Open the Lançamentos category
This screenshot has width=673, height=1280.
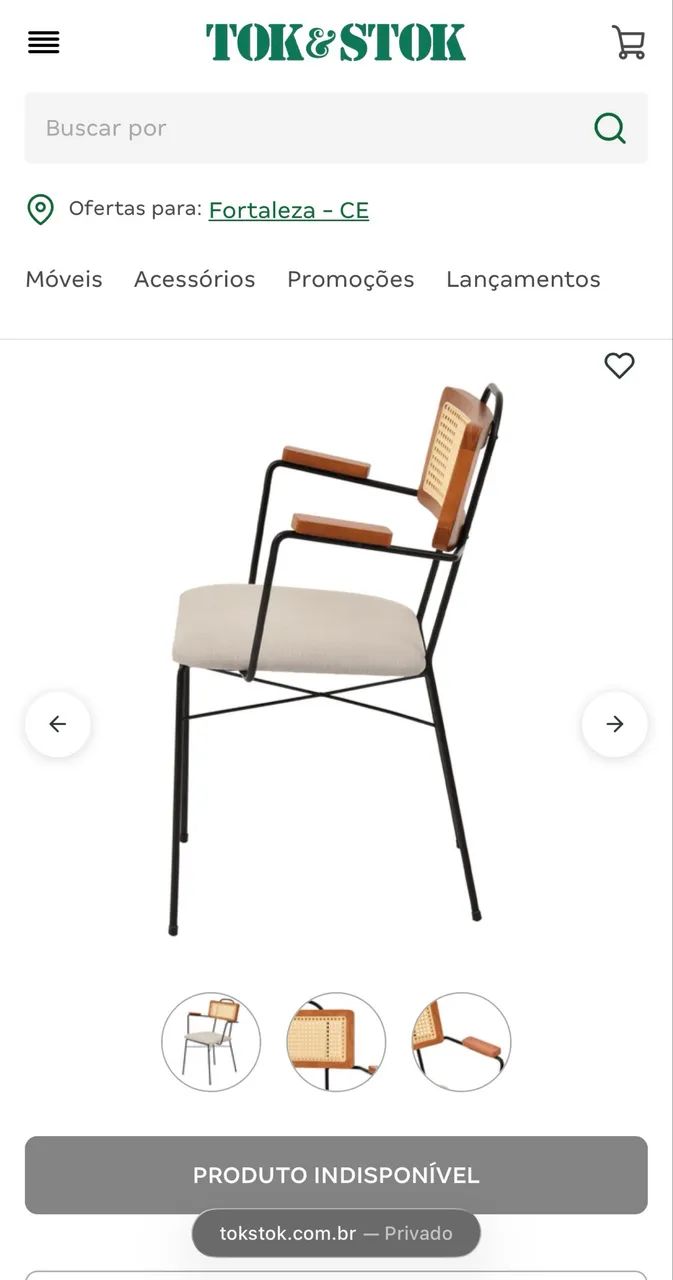click(x=523, y=279)
